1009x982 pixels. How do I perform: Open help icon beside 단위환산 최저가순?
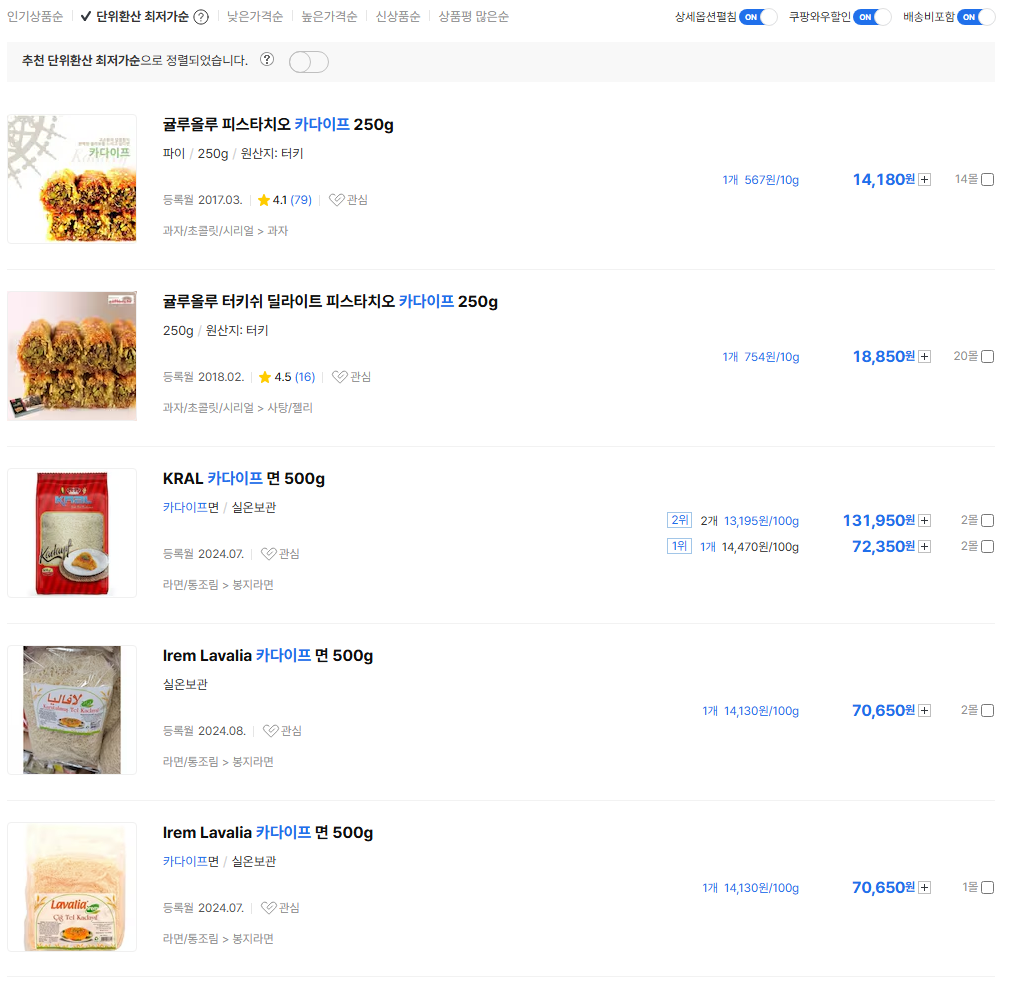[201, 17]
